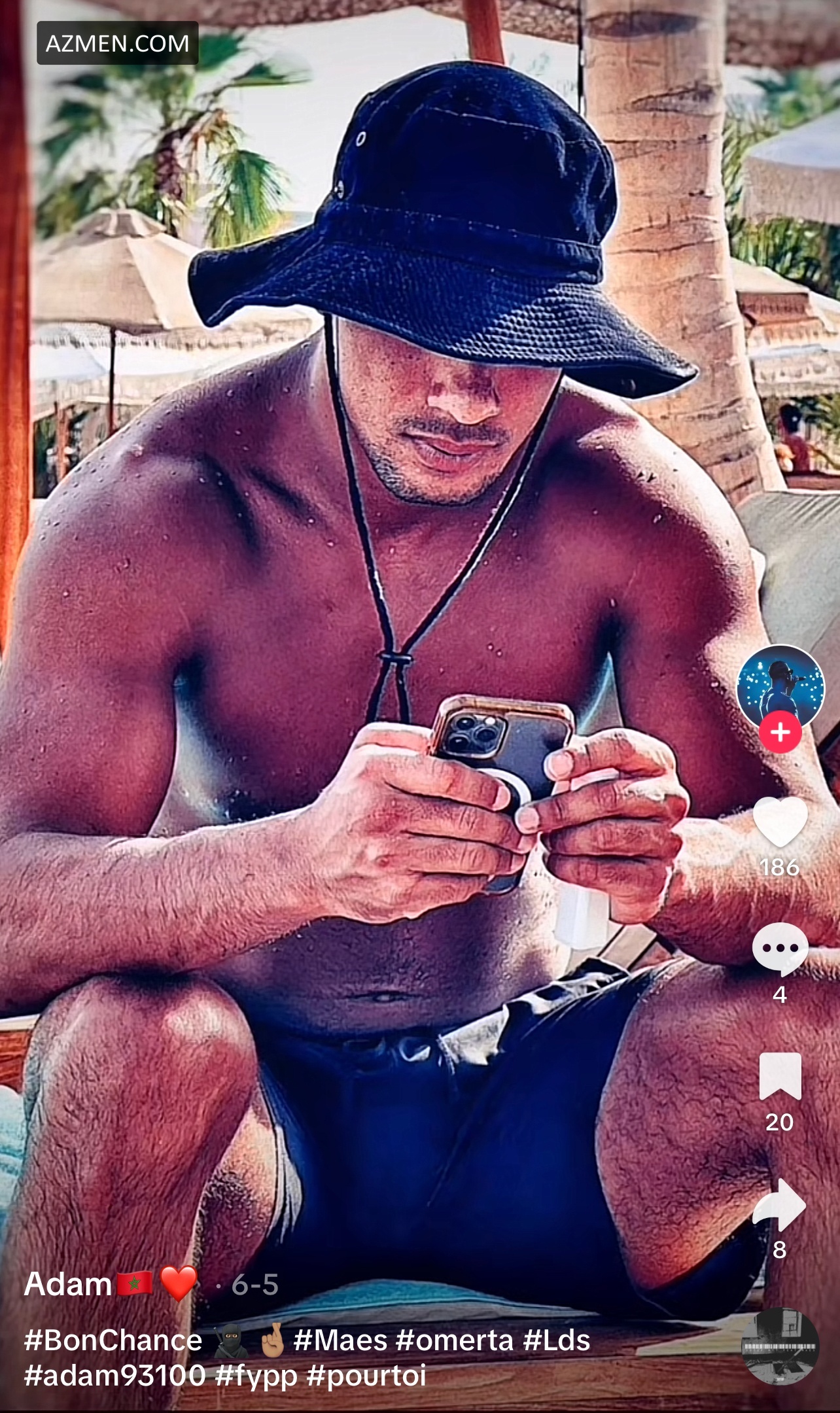Open the #adam93100 hashtag
The height and width of the screenshot is (1413, 840).
tap(115, 1375)
